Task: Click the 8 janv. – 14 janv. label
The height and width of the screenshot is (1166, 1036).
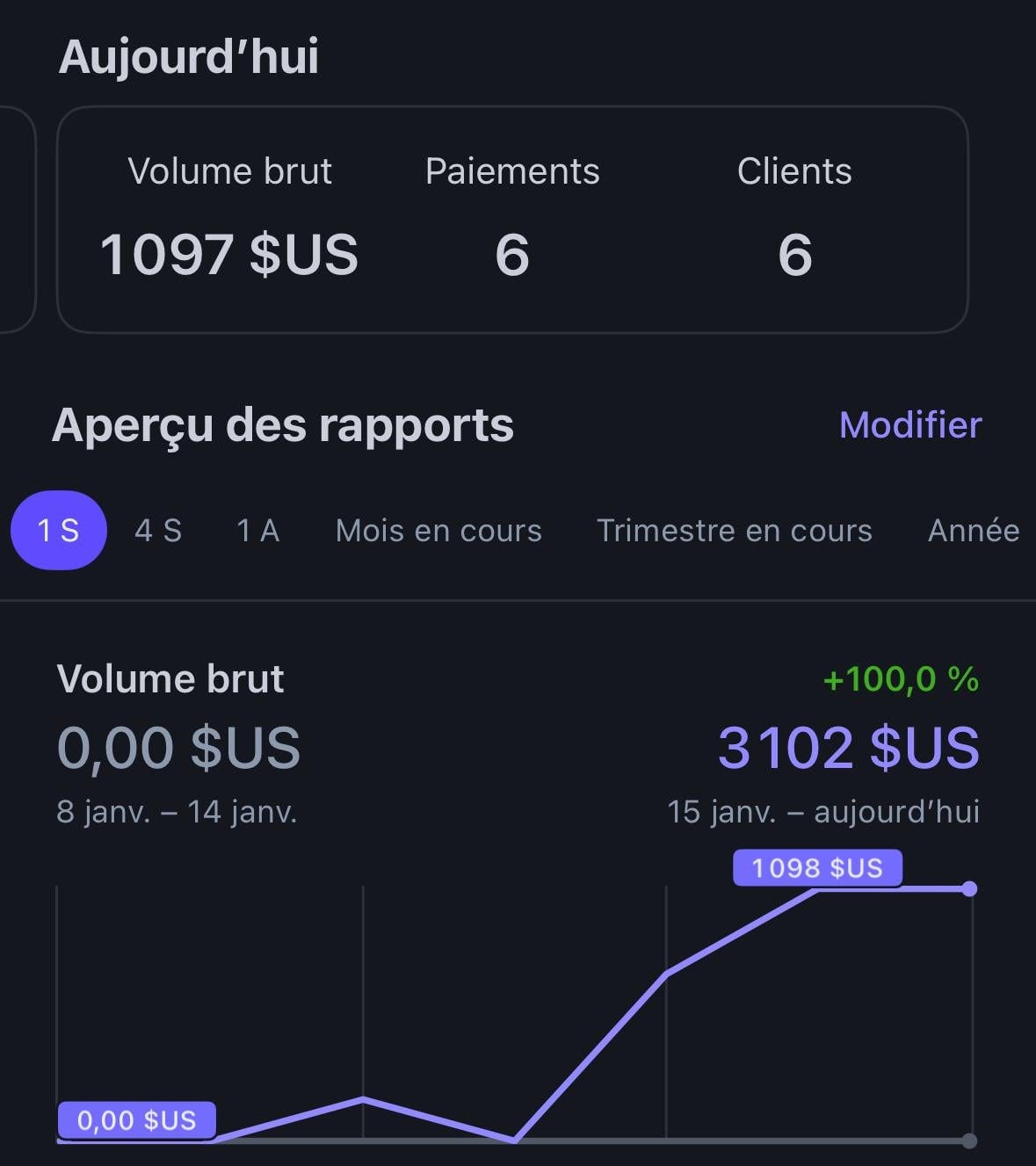Action: click(175, 812)
